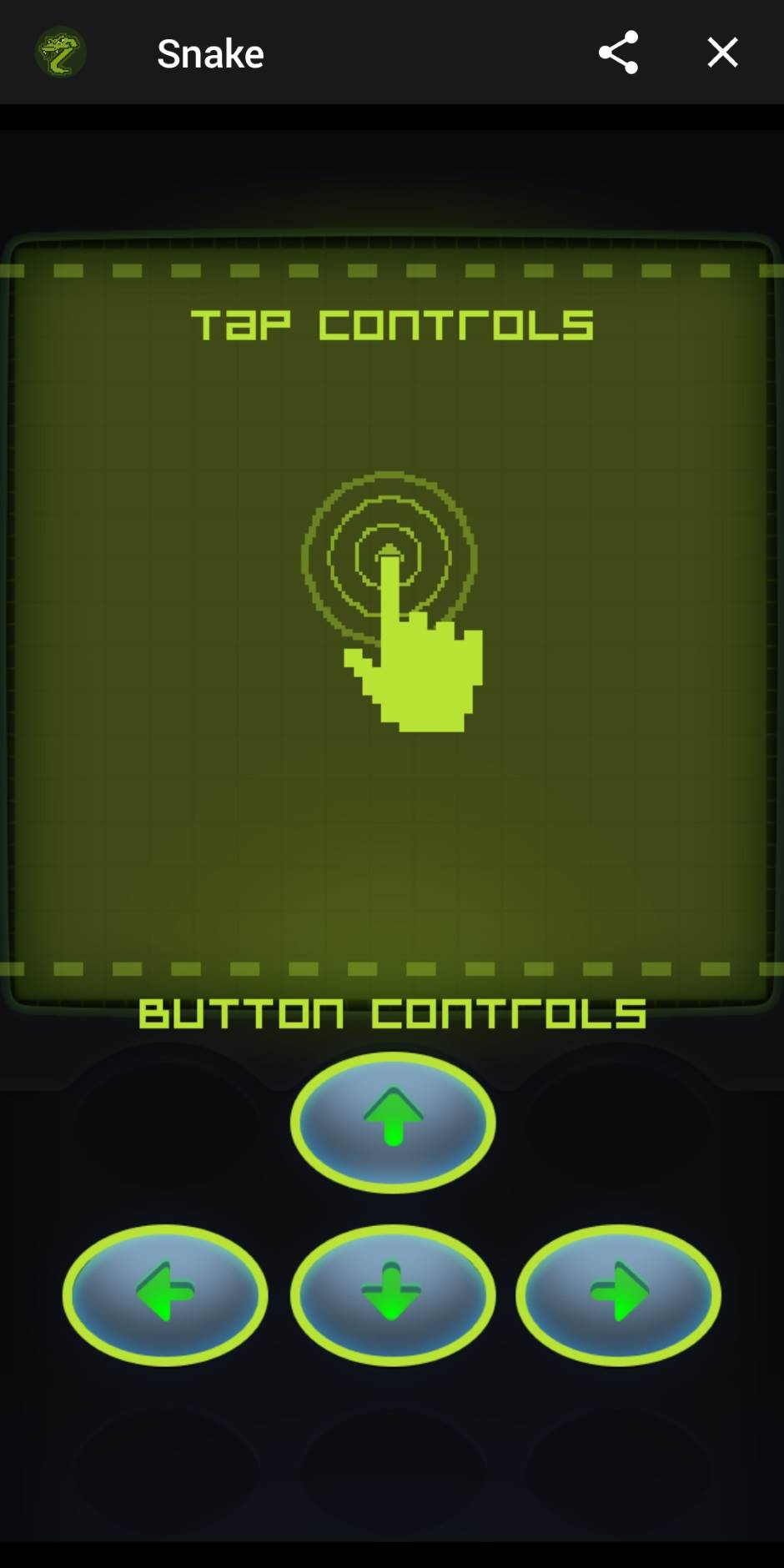The height and width of the screenshot is (1568, 784).
Task: Tap the left arrow button
Action: tap(165, 1294)
